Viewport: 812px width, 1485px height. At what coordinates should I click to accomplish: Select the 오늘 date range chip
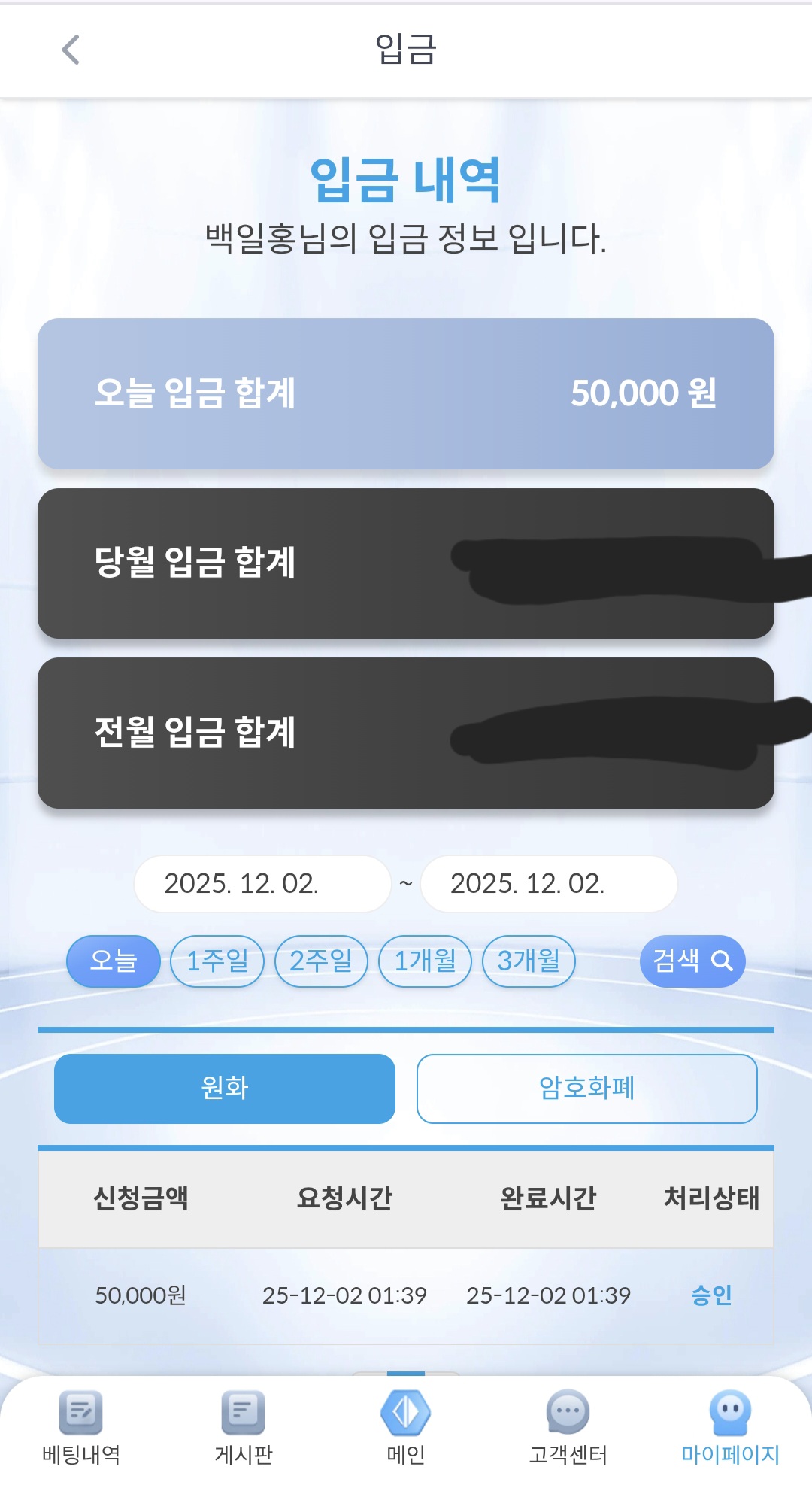pos(114,961)
